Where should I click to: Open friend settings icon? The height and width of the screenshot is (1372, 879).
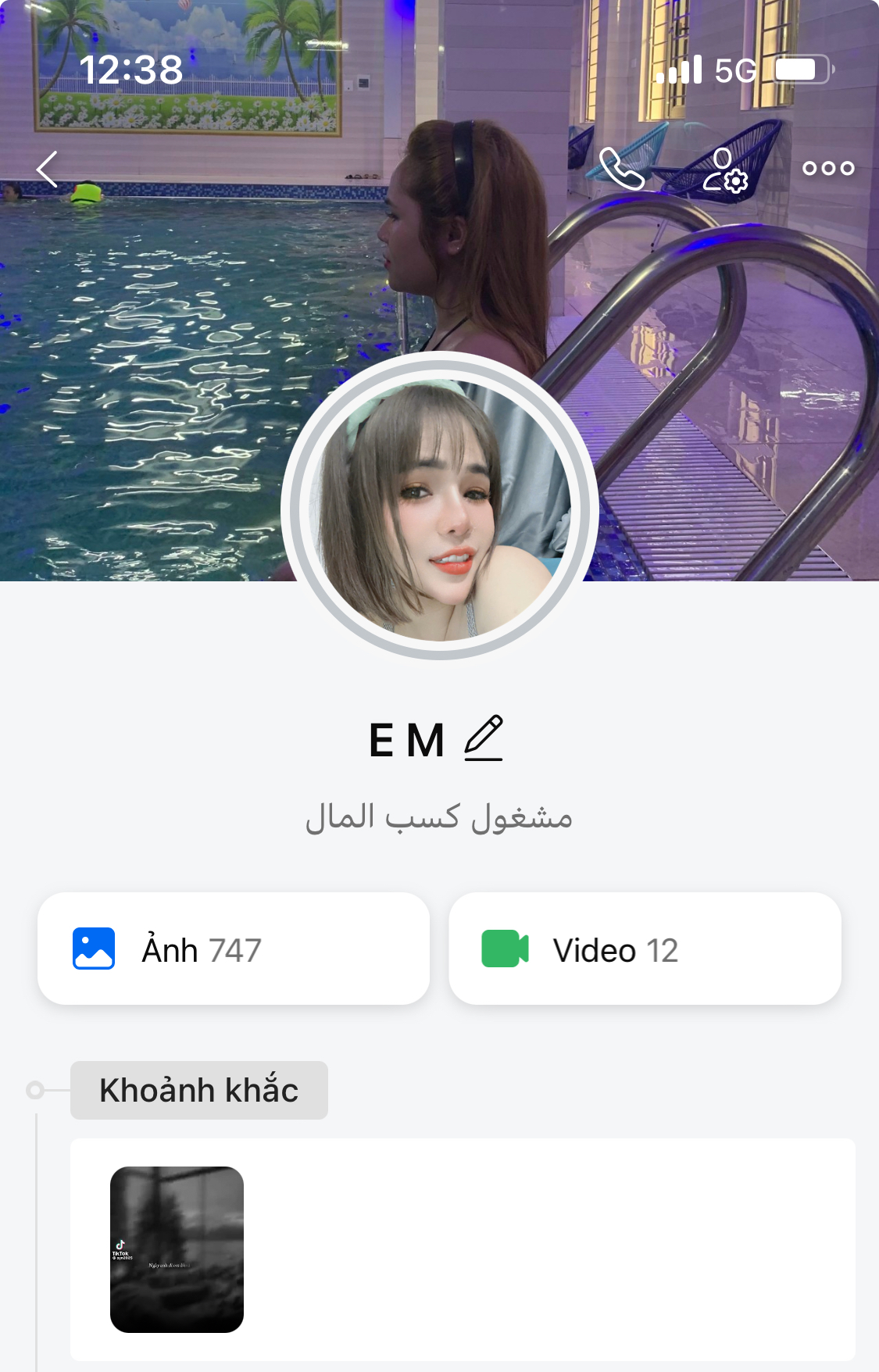725,170
